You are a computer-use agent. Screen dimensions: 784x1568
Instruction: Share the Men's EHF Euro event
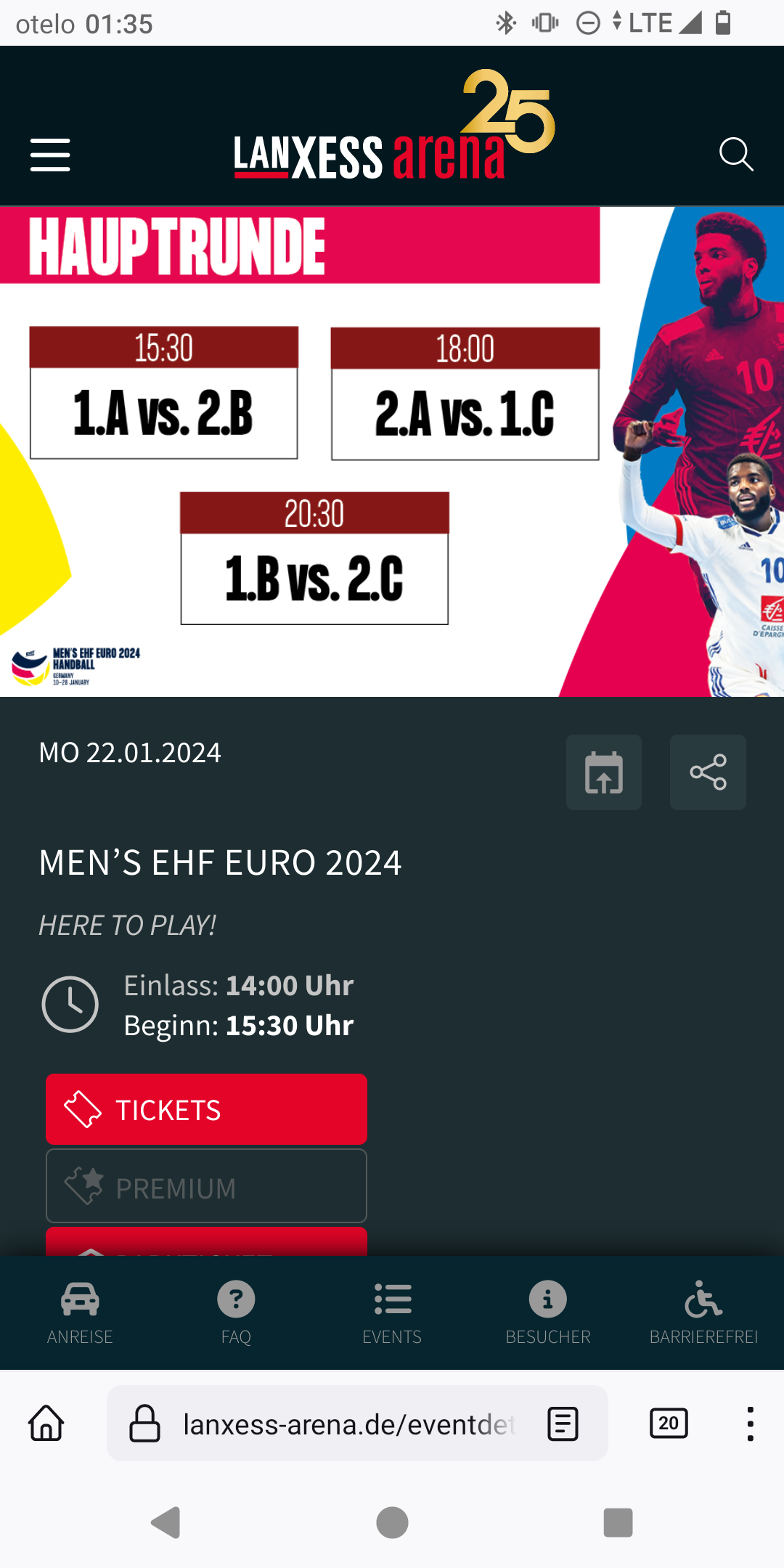(x=708, y=772)
